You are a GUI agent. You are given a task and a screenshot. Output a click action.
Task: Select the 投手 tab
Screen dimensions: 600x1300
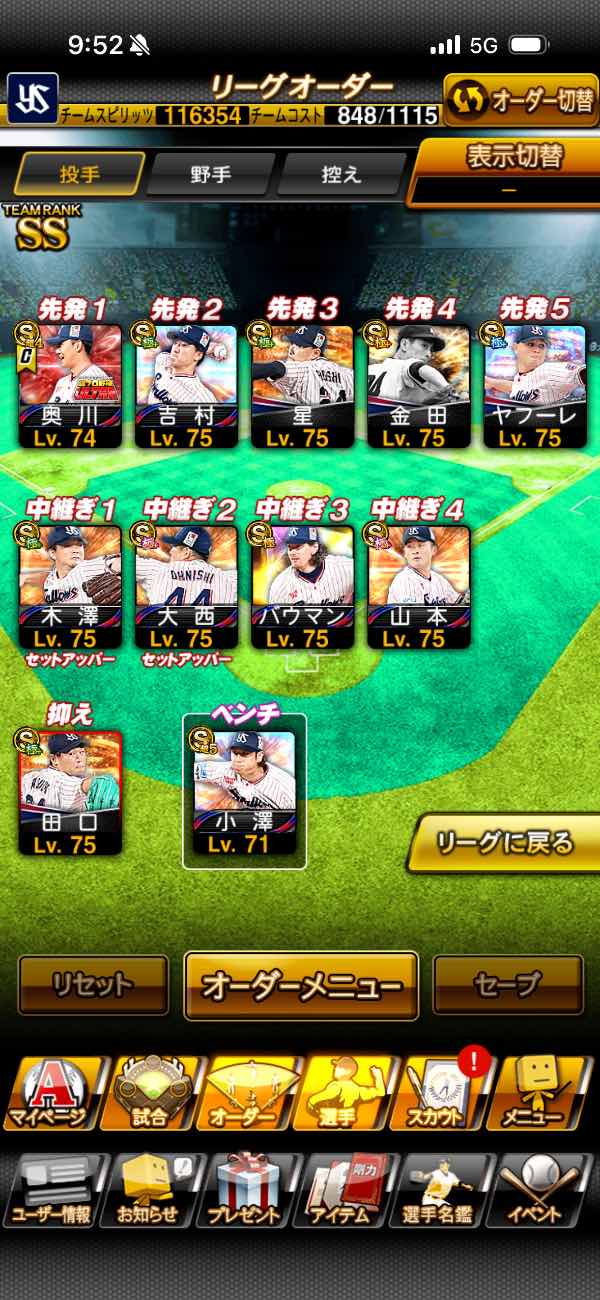point(79,175)
